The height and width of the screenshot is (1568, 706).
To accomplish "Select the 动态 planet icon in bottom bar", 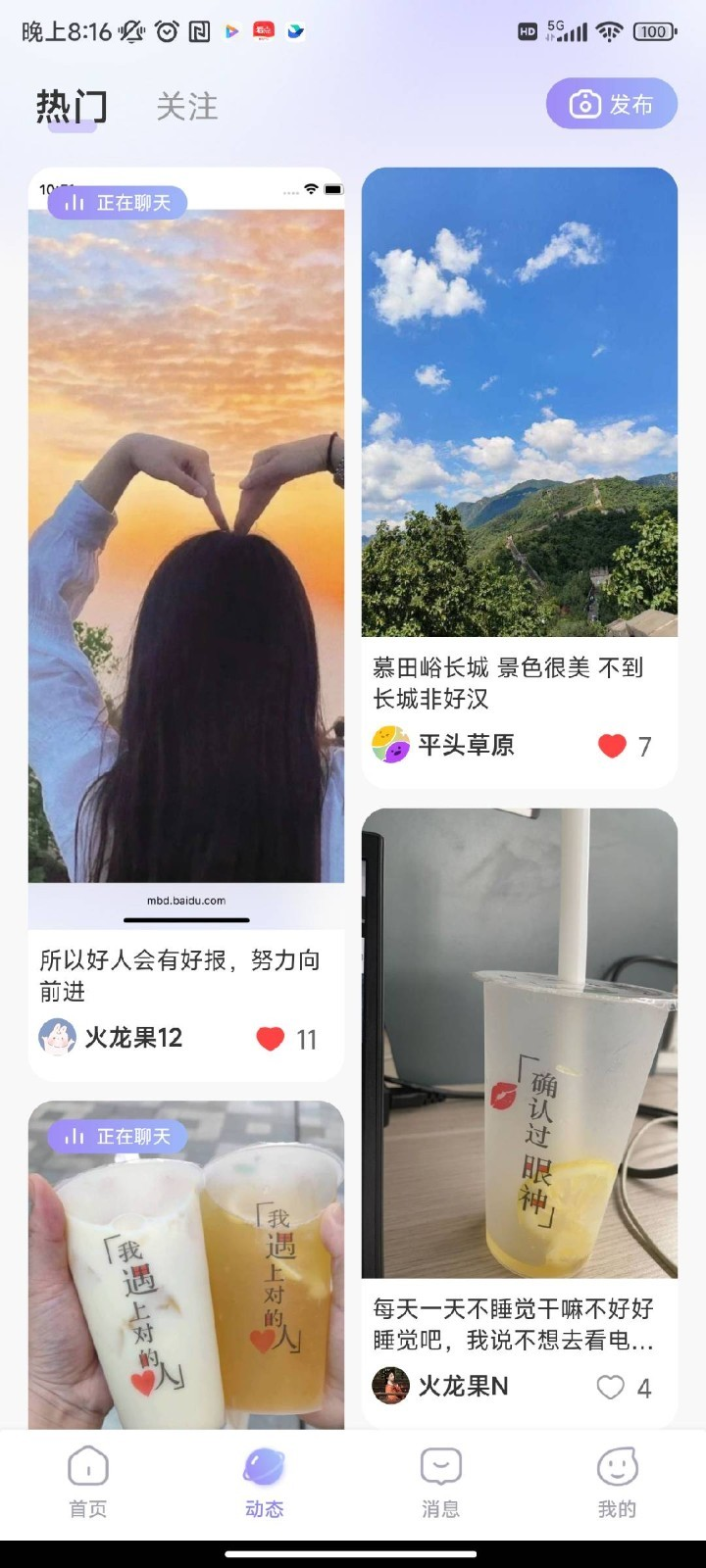I will [x=263, y=1467].
